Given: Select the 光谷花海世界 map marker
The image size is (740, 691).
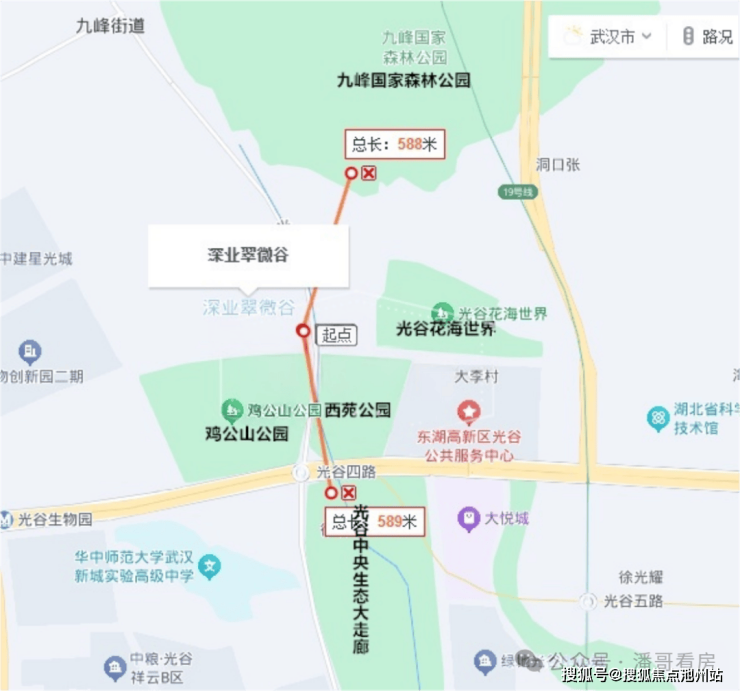Looking at the screenshot, I should pos(442,313).
